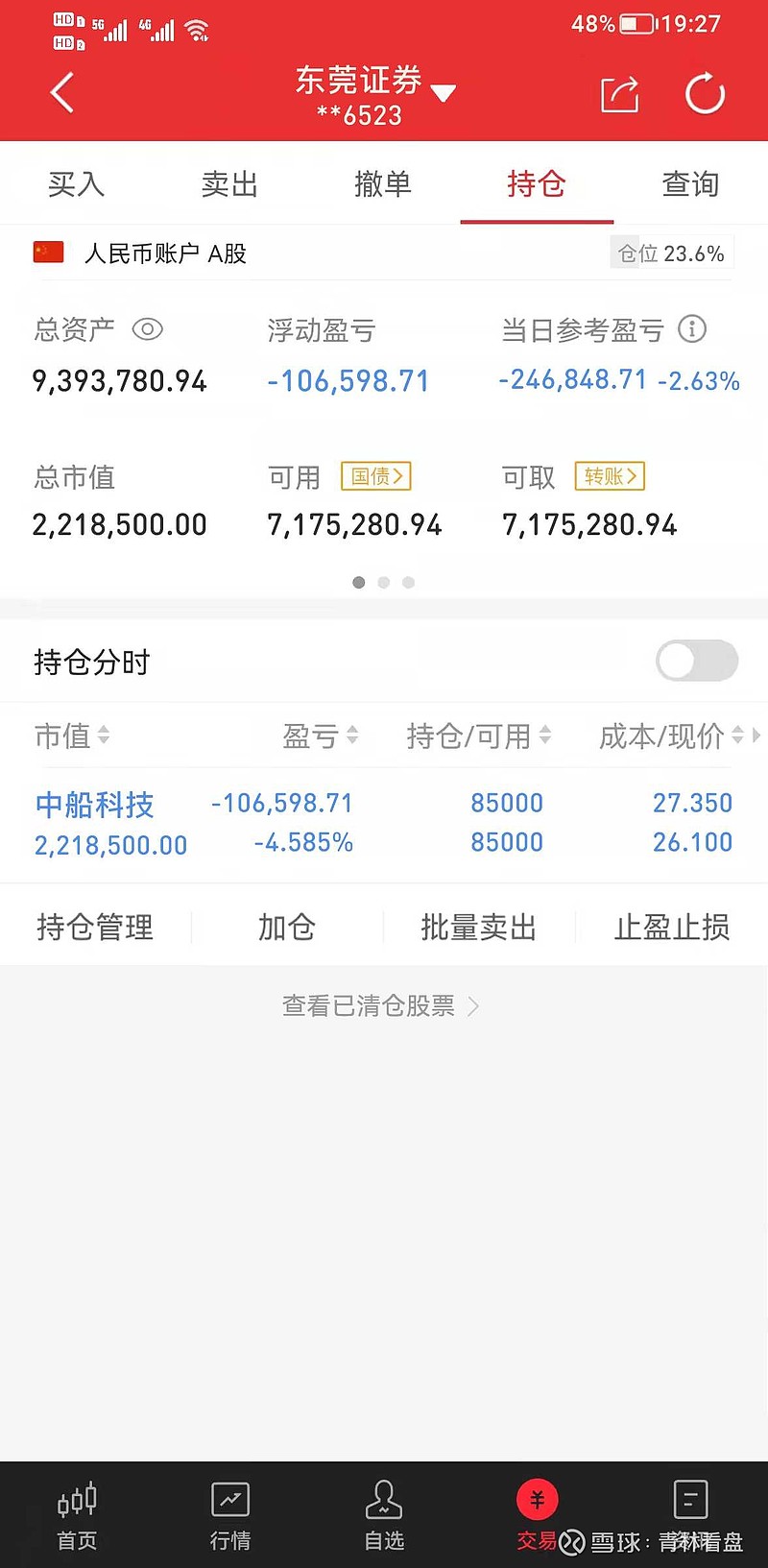Switch to the 买入 tab
The height and width of the screenshot is (1568, 768).
(x=76, y=183)
